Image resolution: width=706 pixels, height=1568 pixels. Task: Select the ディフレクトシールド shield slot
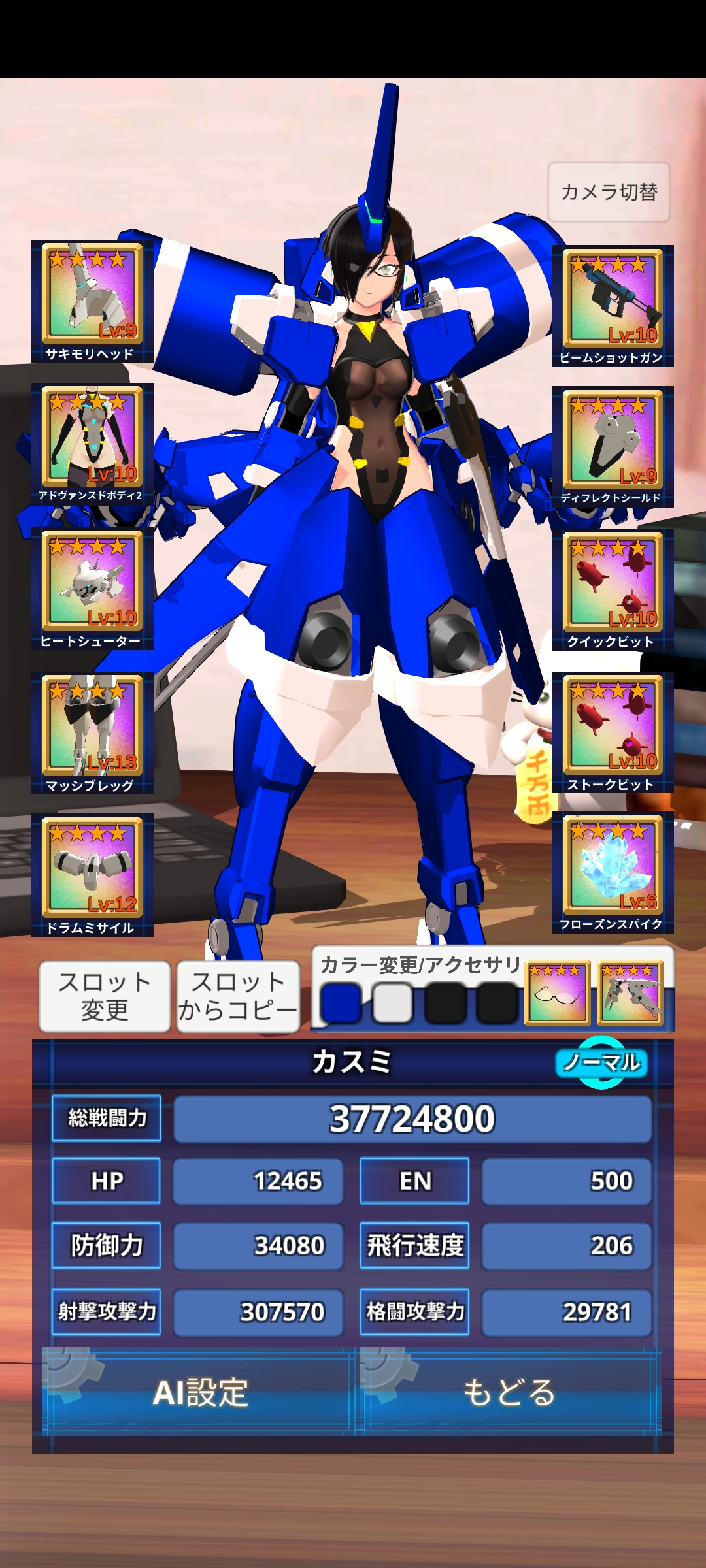click(613, 446)
